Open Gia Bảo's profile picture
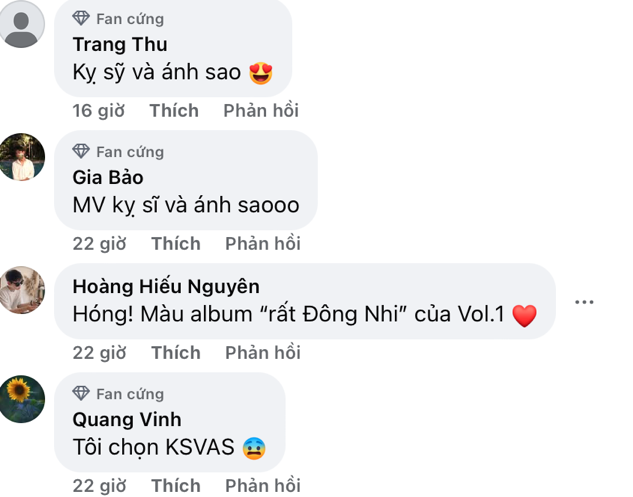The width and height of the screenshot is (633, 497). [x=22, y=157]
